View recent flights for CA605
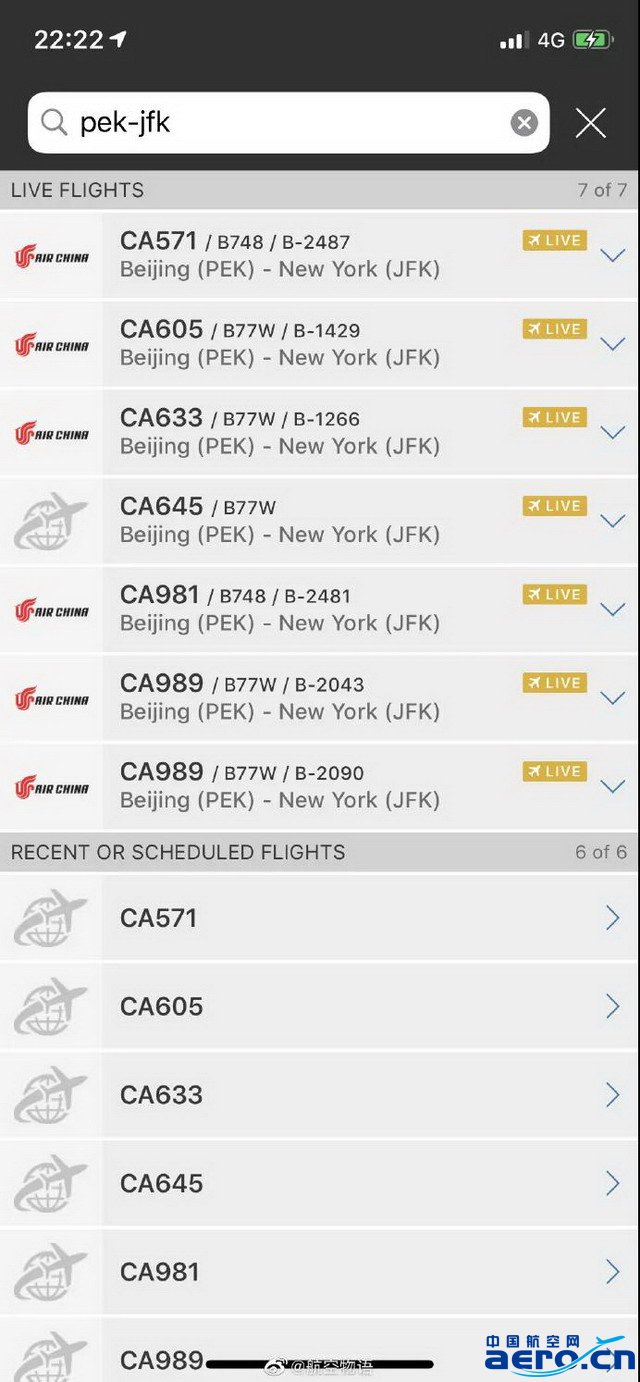 click(320, 1006)
